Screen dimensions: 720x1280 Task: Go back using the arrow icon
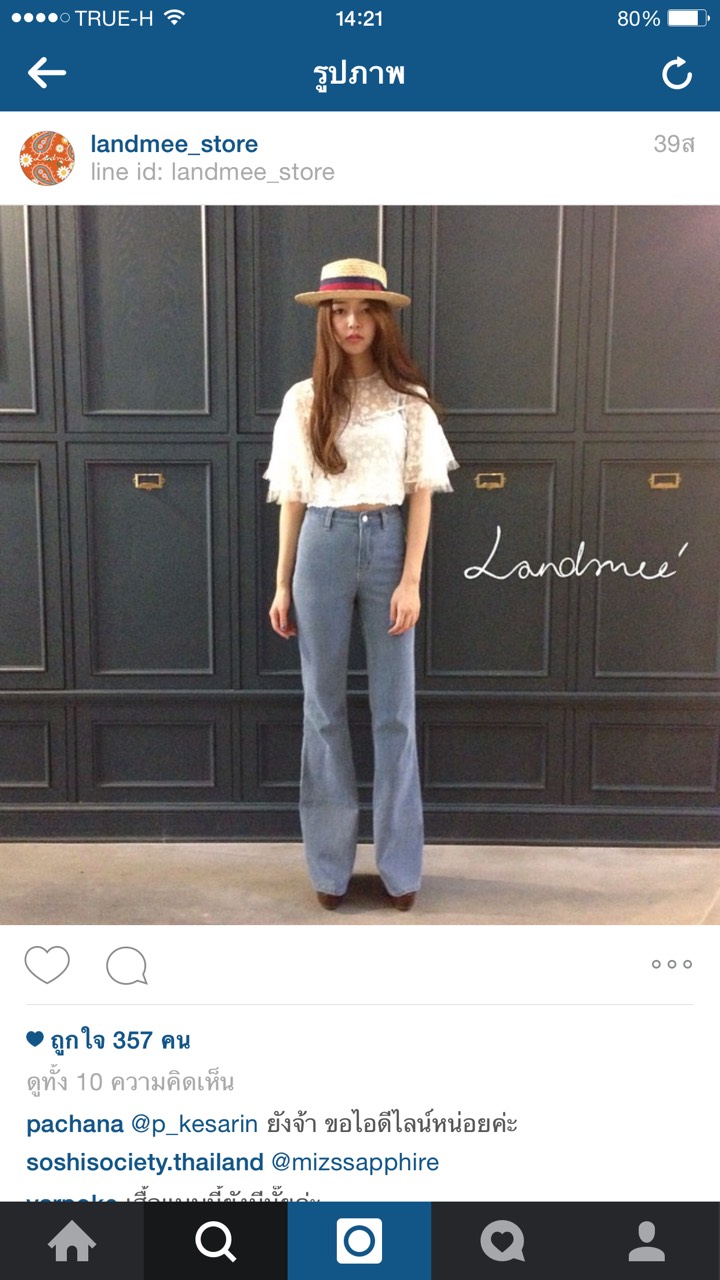[46, 73]
